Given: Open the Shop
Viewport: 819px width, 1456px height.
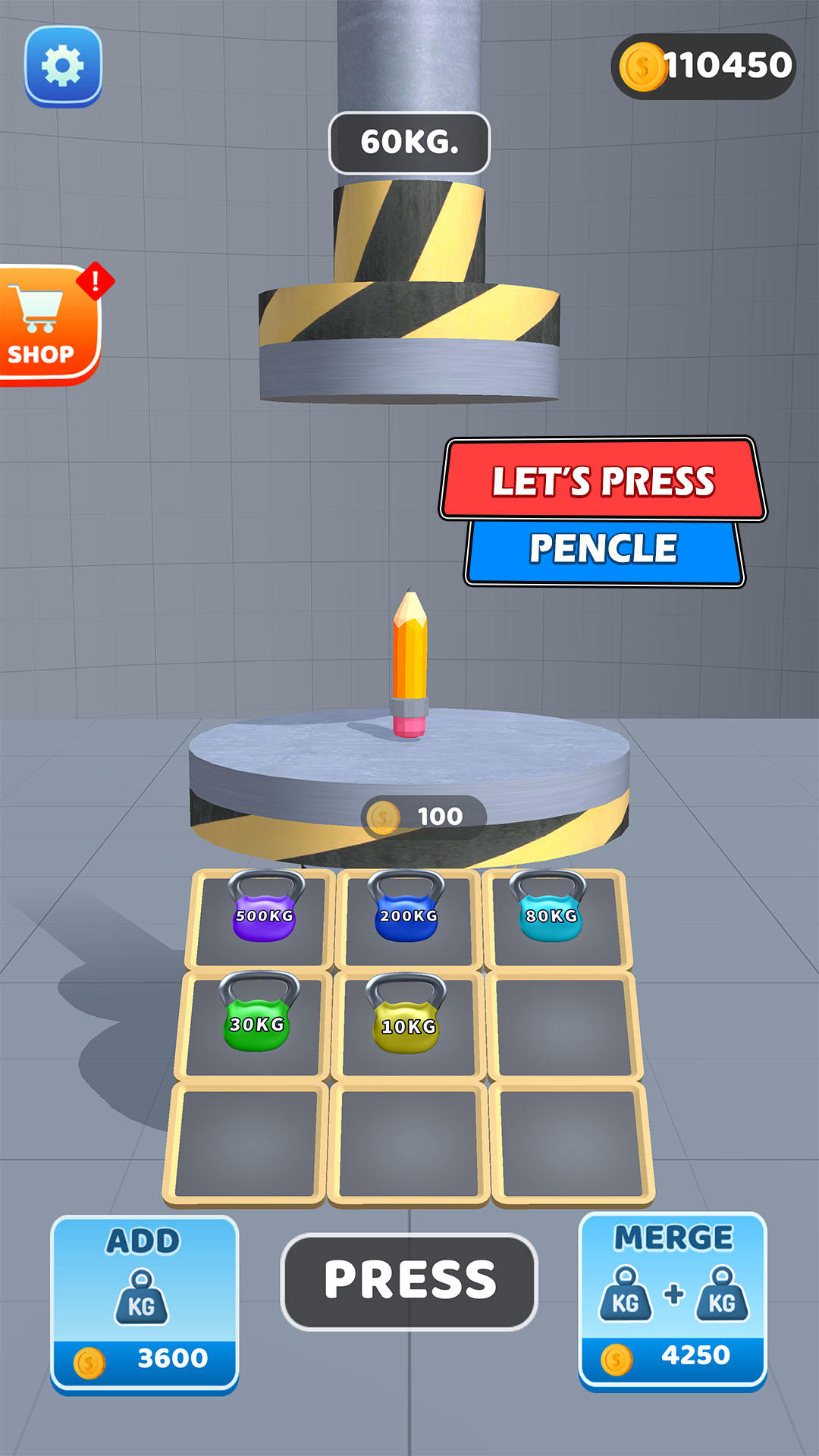Looking at the screenshot, I should [x=47, y=326].
